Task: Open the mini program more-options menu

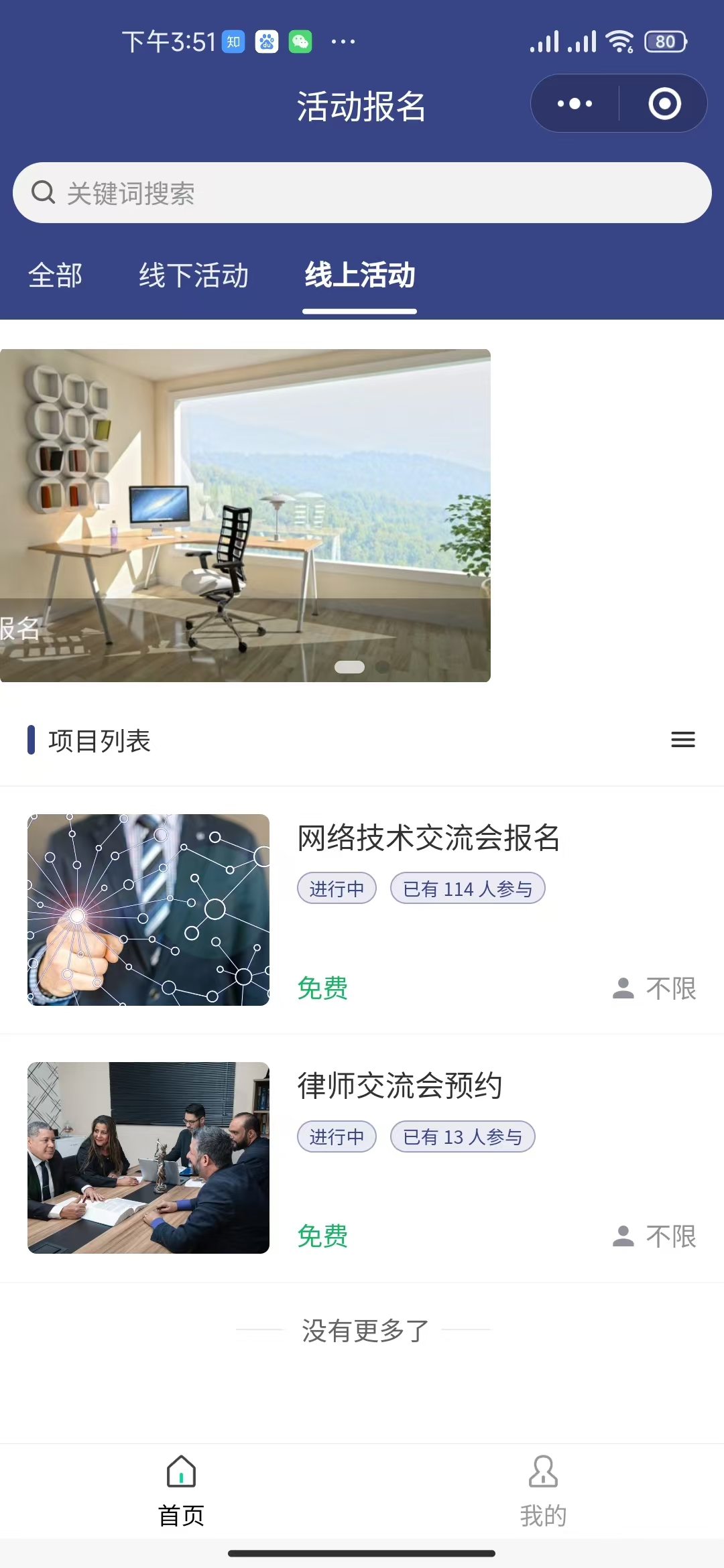Action: pyautogui.click(x=575, y=104)
